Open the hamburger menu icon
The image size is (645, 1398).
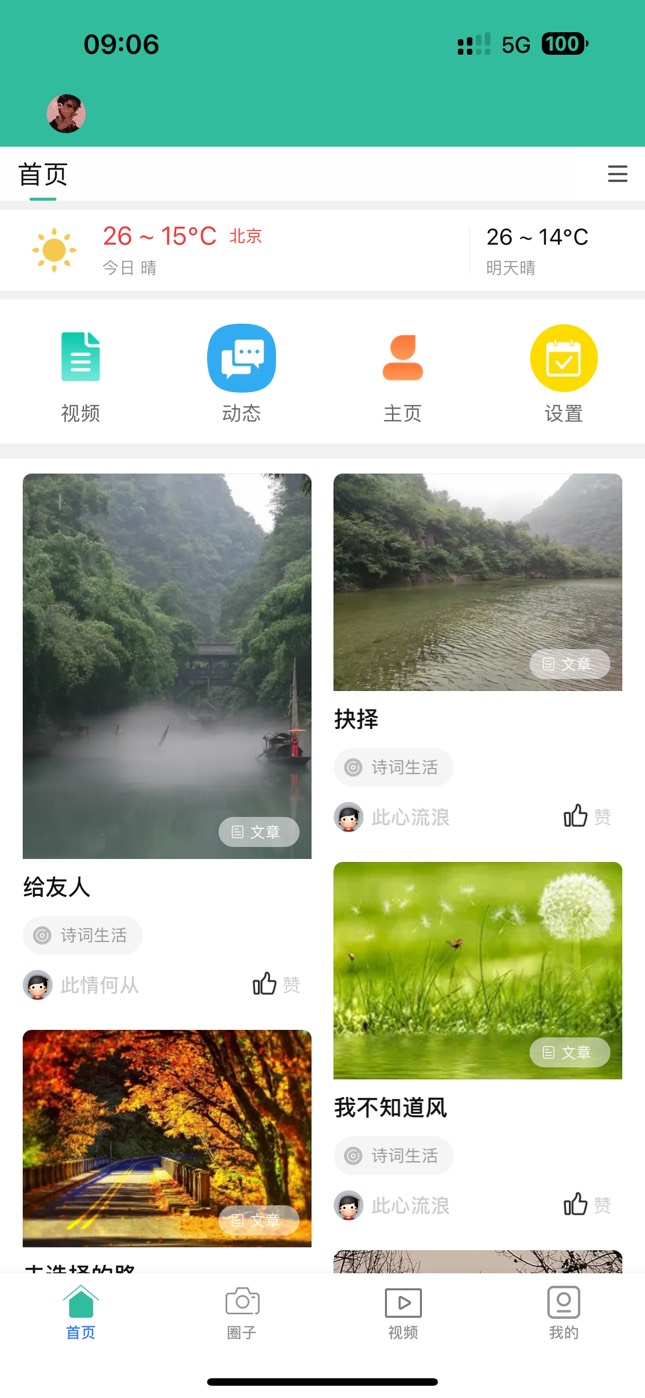point(618,174)
